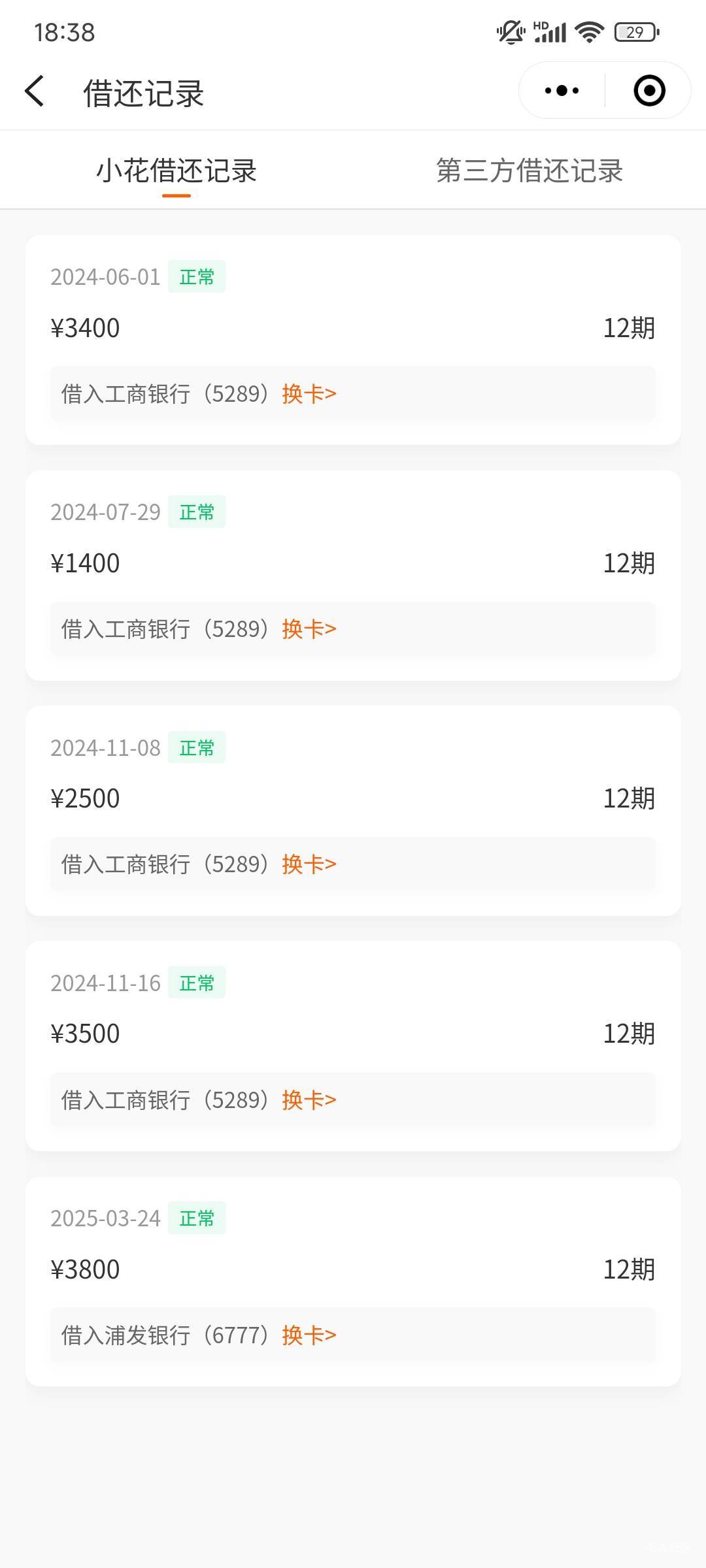Open the 2024-11-16 ¥3500 loan record

[x=353, y=1046]
